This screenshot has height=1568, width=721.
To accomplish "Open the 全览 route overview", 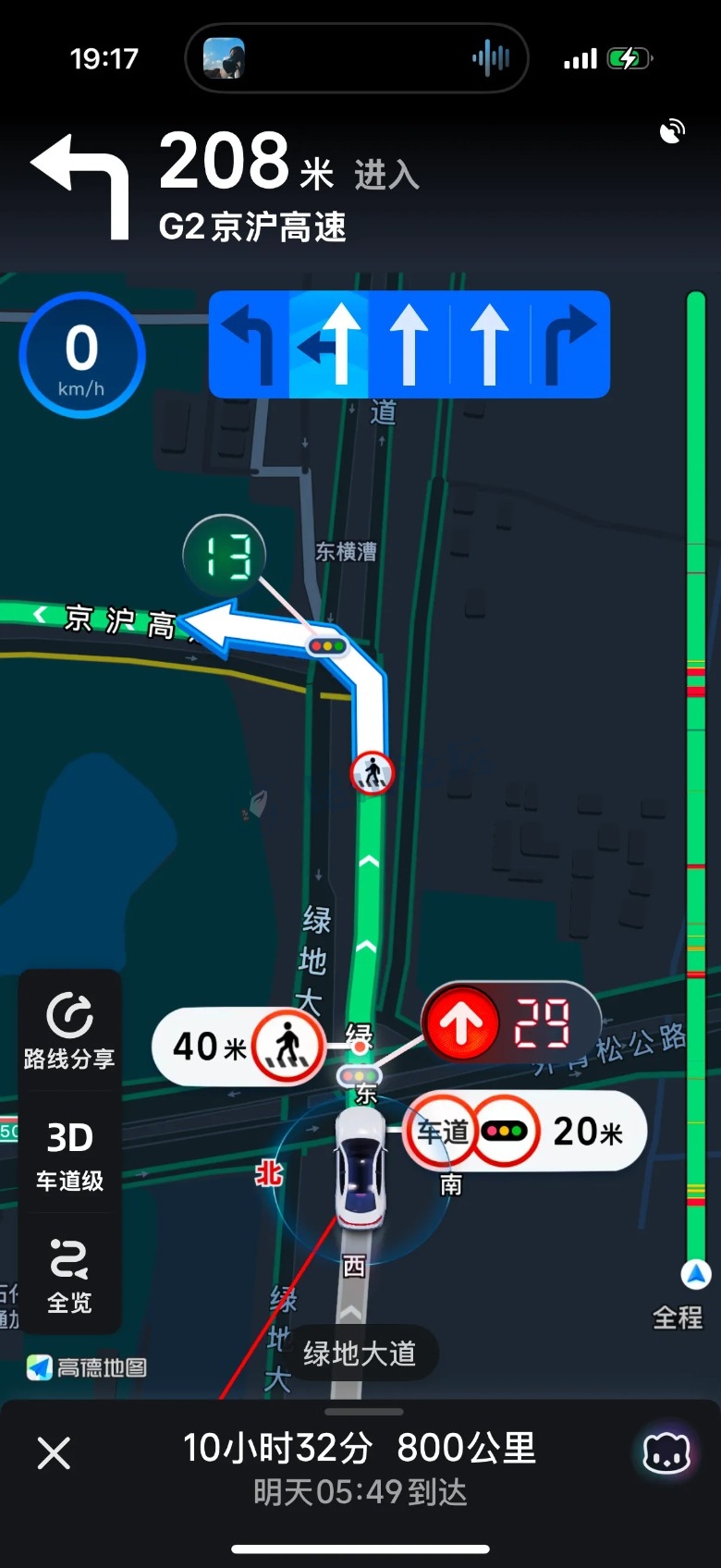I will [69, 1276].
